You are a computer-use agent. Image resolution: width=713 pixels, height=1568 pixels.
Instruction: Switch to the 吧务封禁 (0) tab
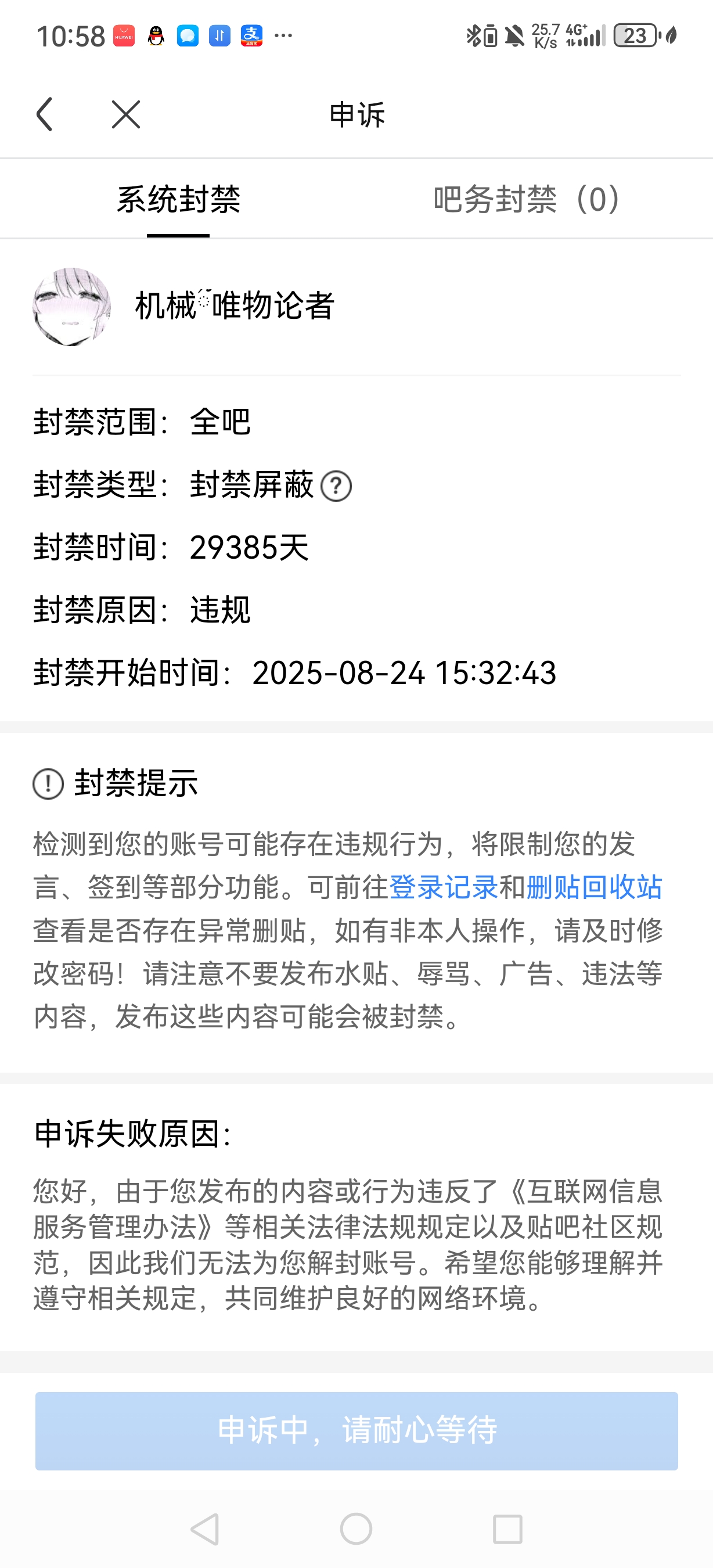(527, 199)
